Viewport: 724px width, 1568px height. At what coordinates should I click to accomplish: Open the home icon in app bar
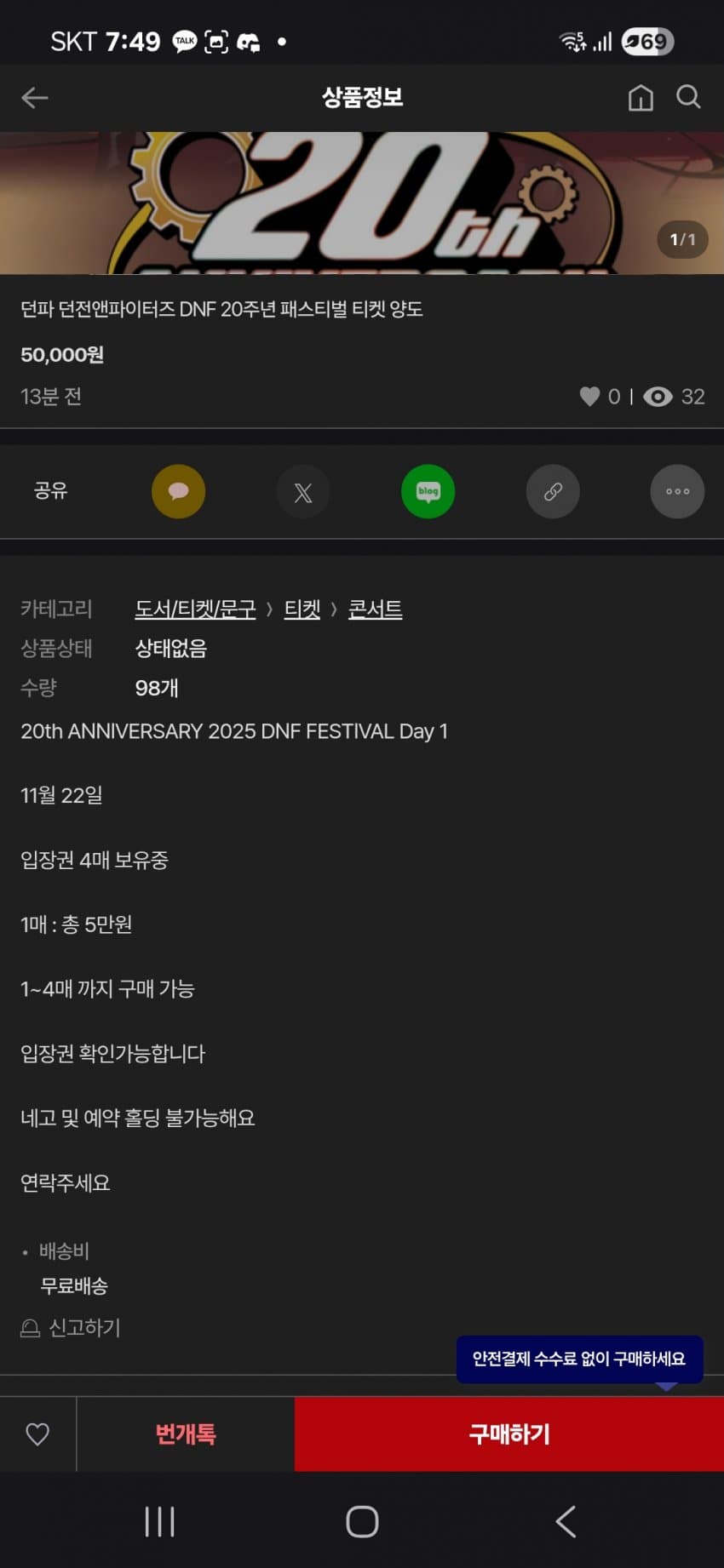641,98
